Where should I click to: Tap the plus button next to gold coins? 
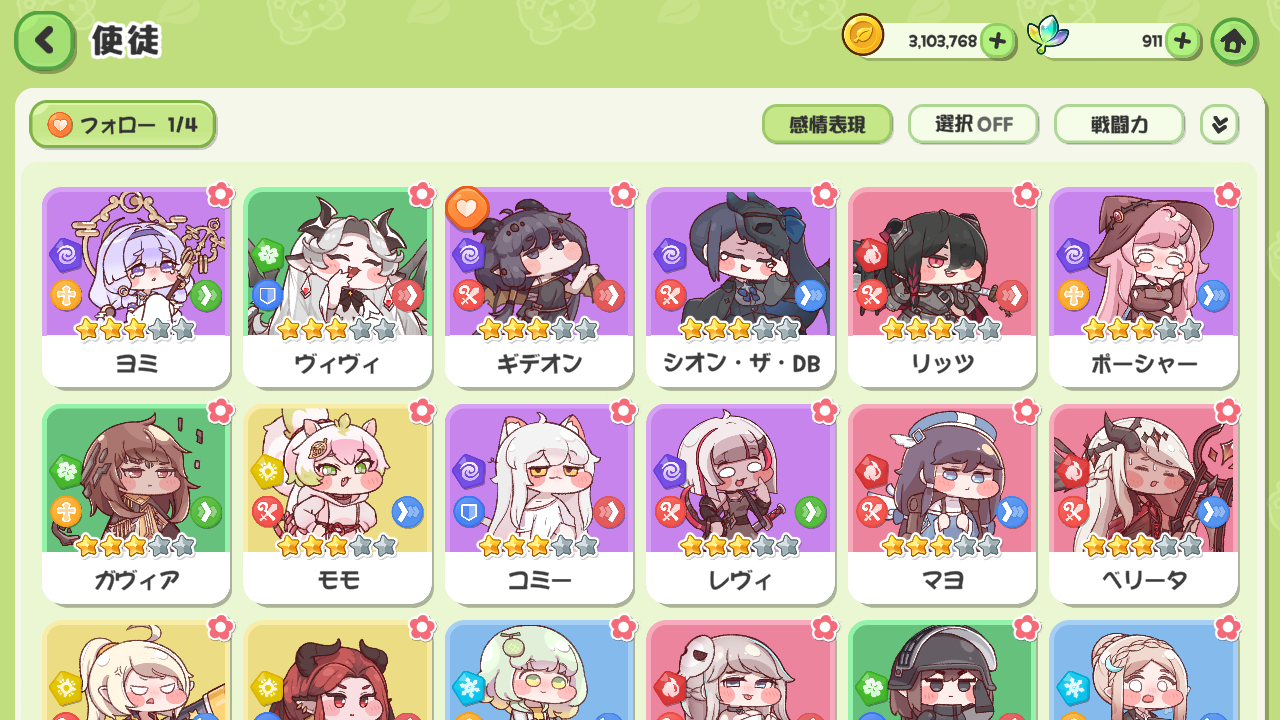pos(997,41)
